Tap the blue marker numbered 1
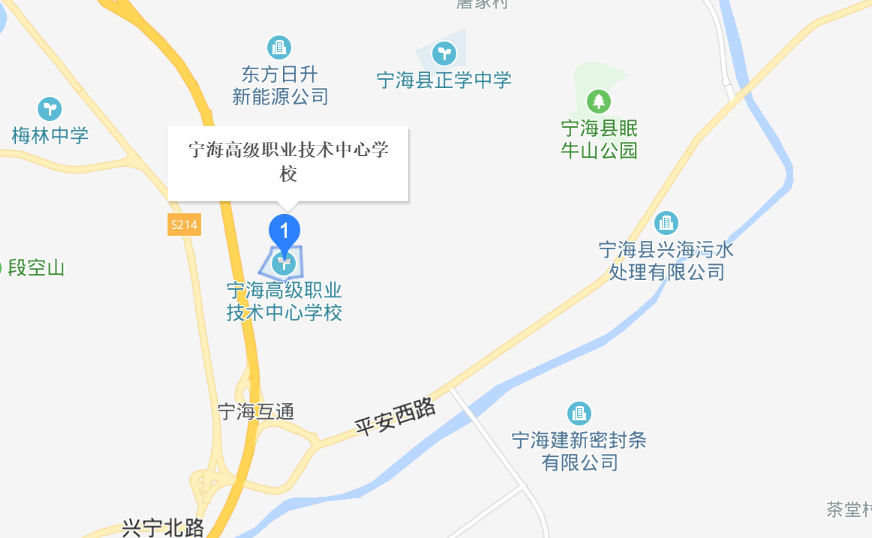This screenshot has width=872, height=538. pos(284,230)
